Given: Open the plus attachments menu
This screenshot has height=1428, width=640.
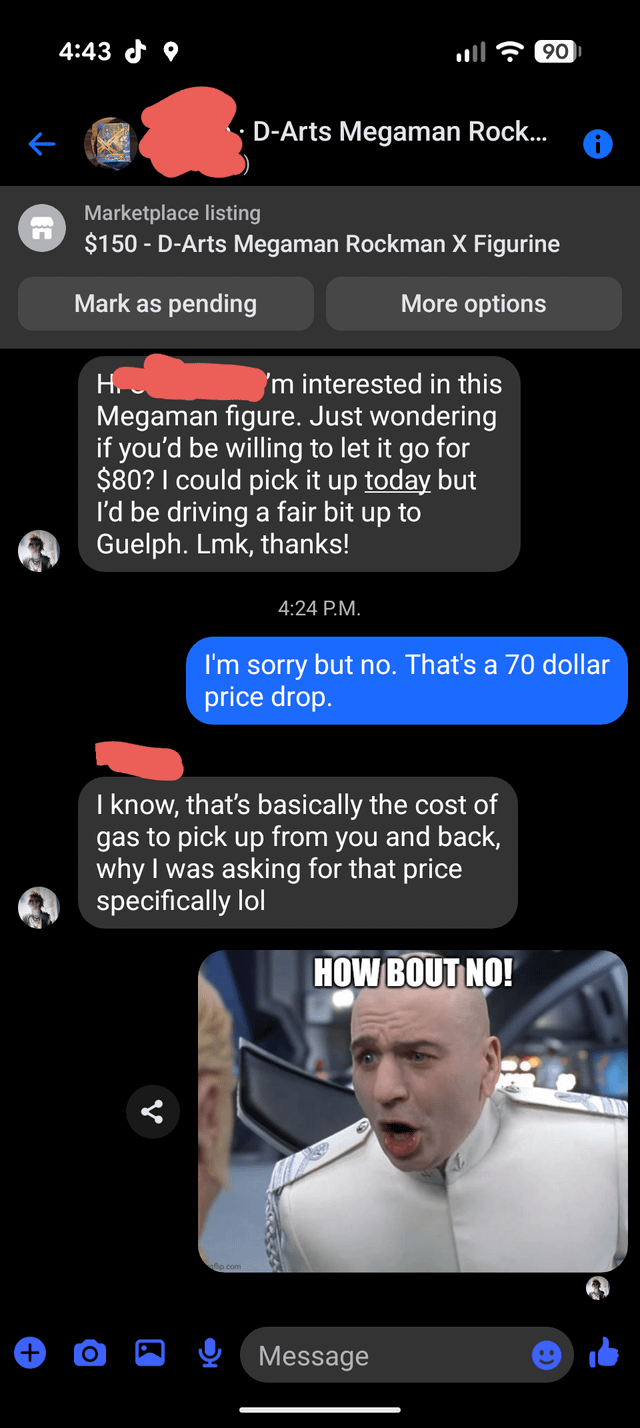Looking at the screenshot, I should tap(29, 1354).
